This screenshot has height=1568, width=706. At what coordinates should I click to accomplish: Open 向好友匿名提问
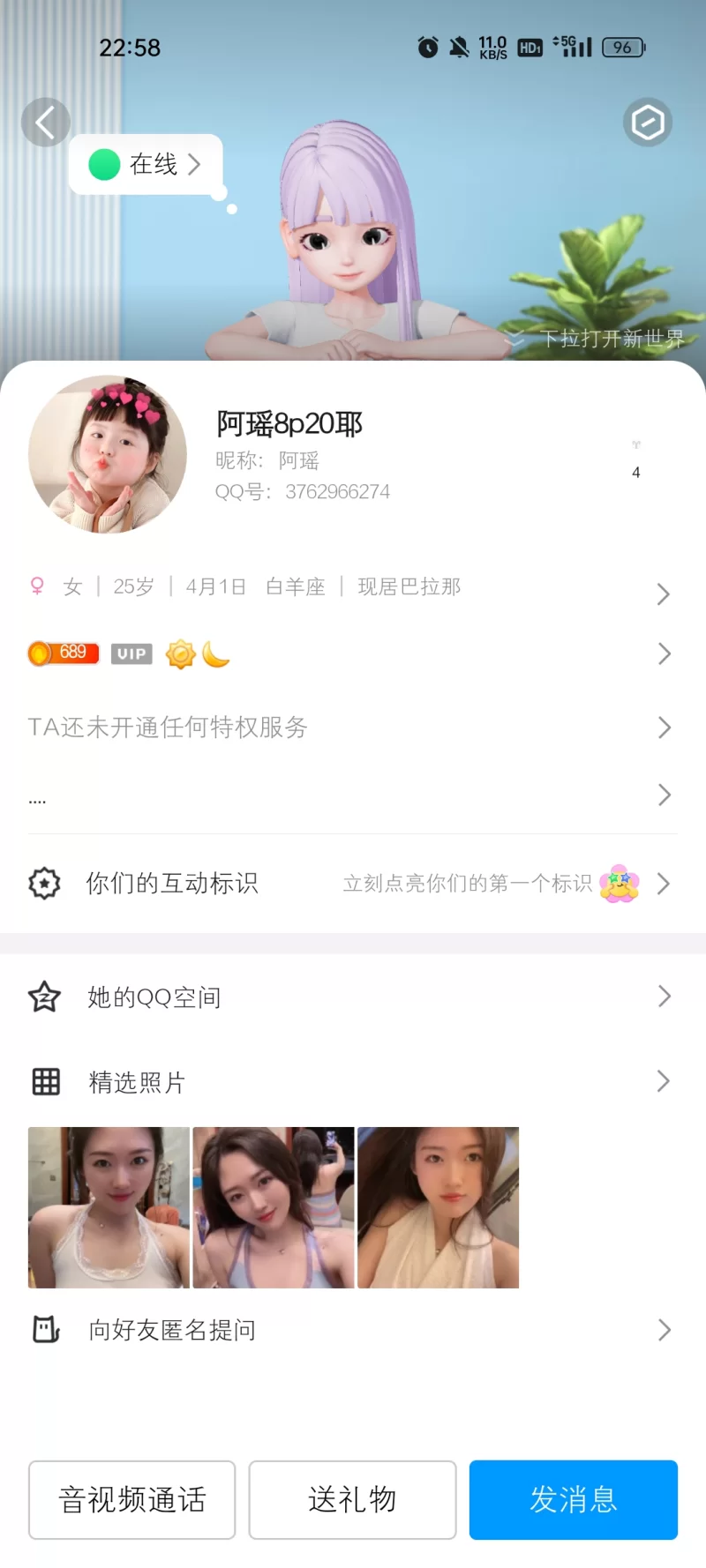351,1330
